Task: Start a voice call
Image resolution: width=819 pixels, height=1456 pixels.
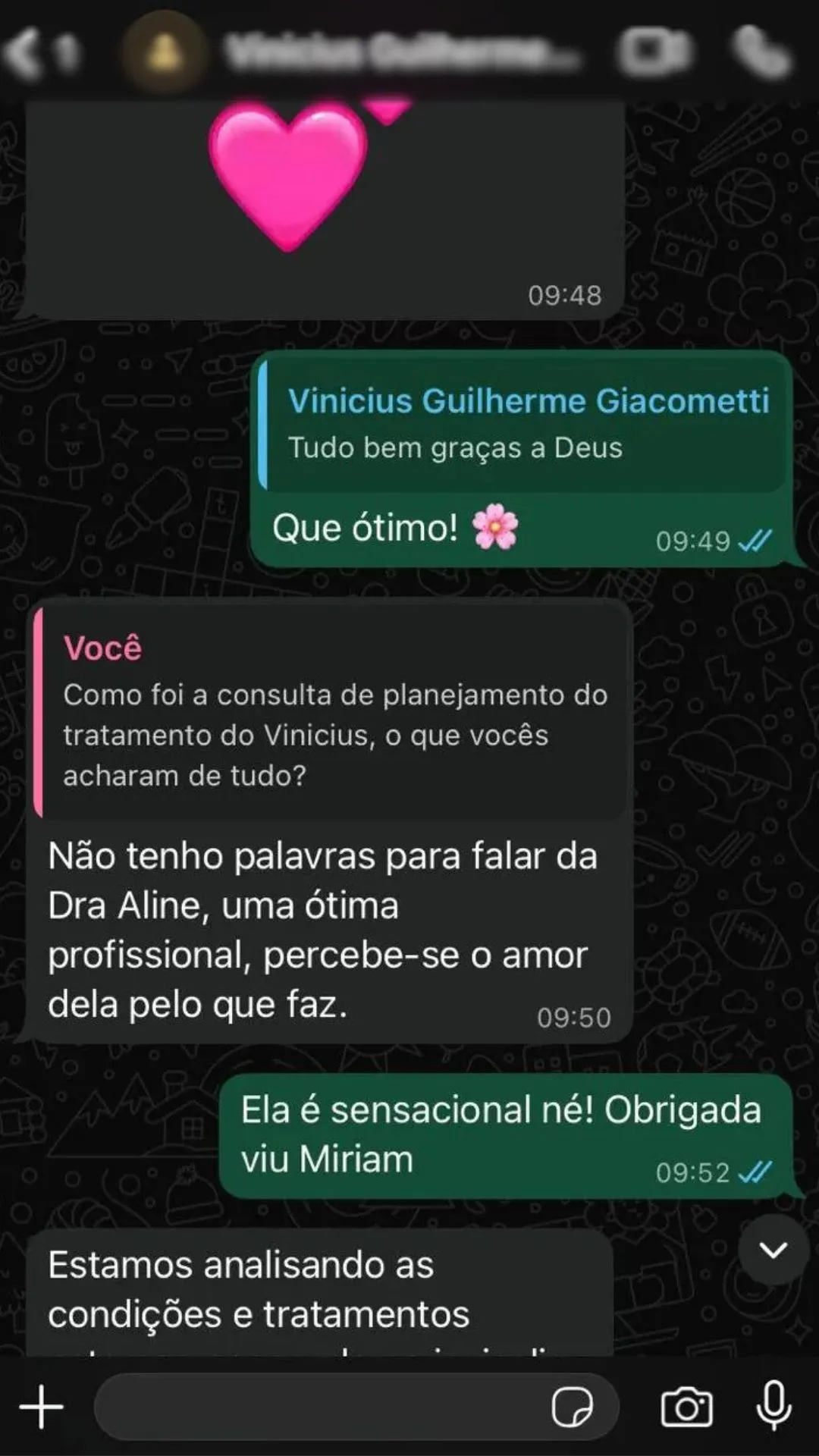Action: coord(761,52)
